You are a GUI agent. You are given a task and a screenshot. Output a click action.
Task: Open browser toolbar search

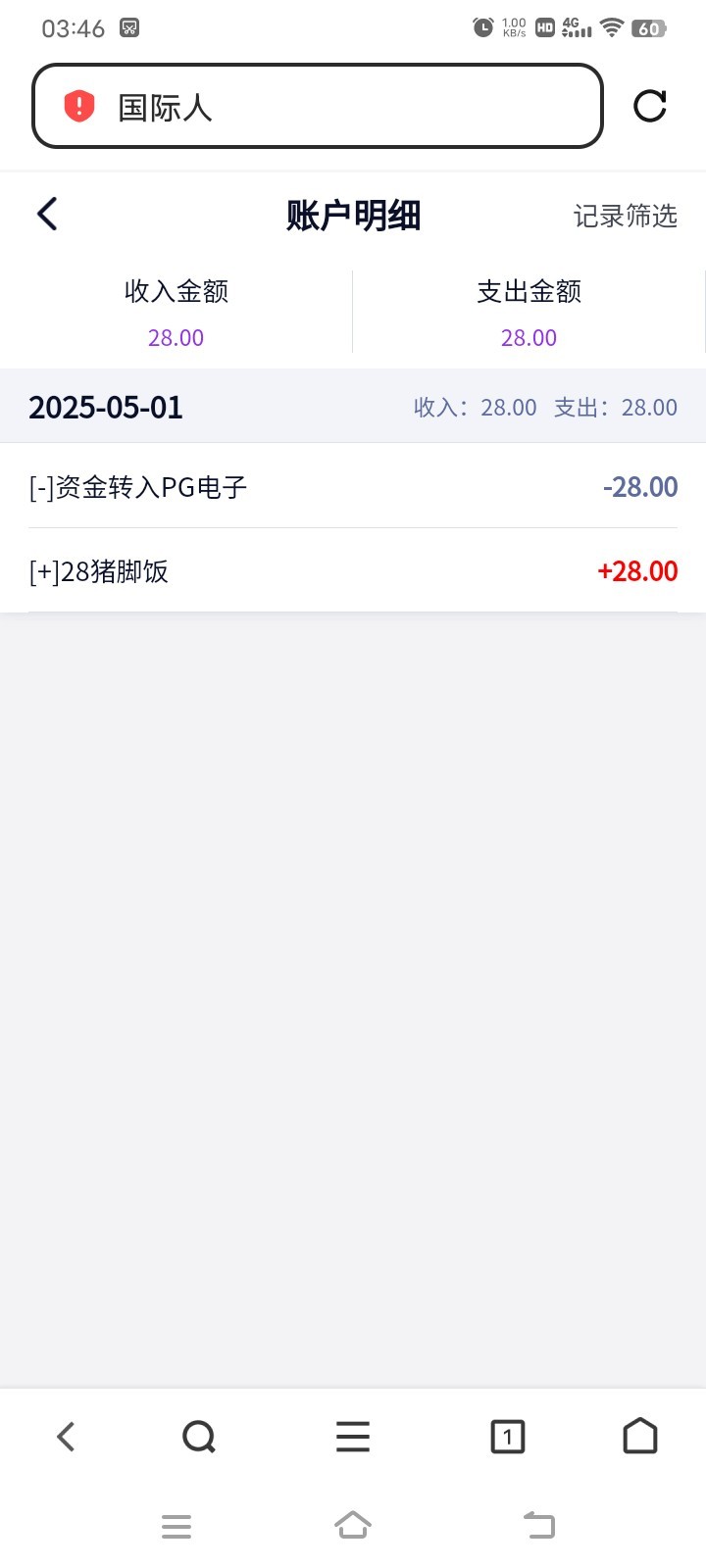[199, 1437]
